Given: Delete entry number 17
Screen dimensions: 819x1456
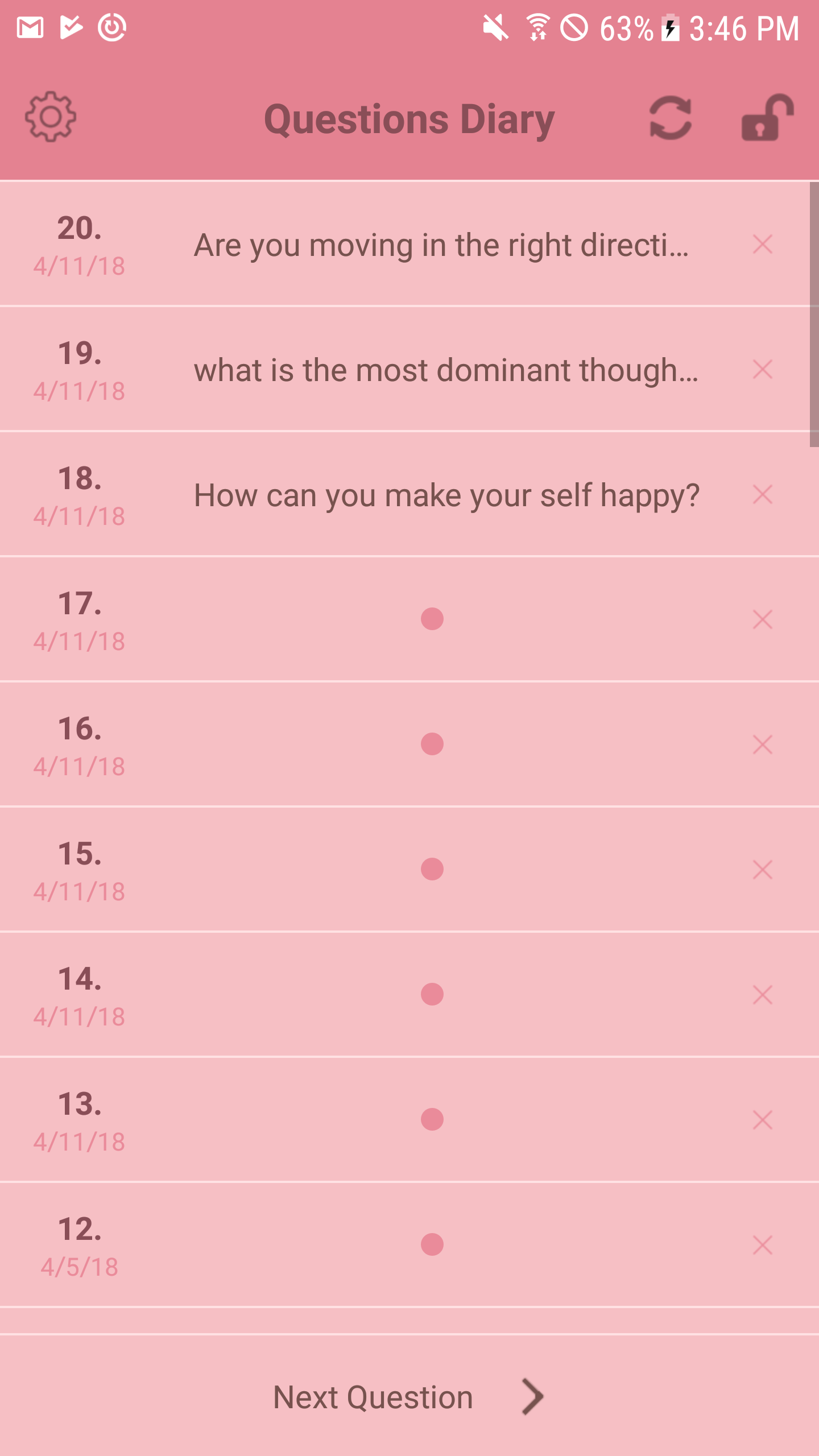Looking at the screenshot, I should [762, 619].
